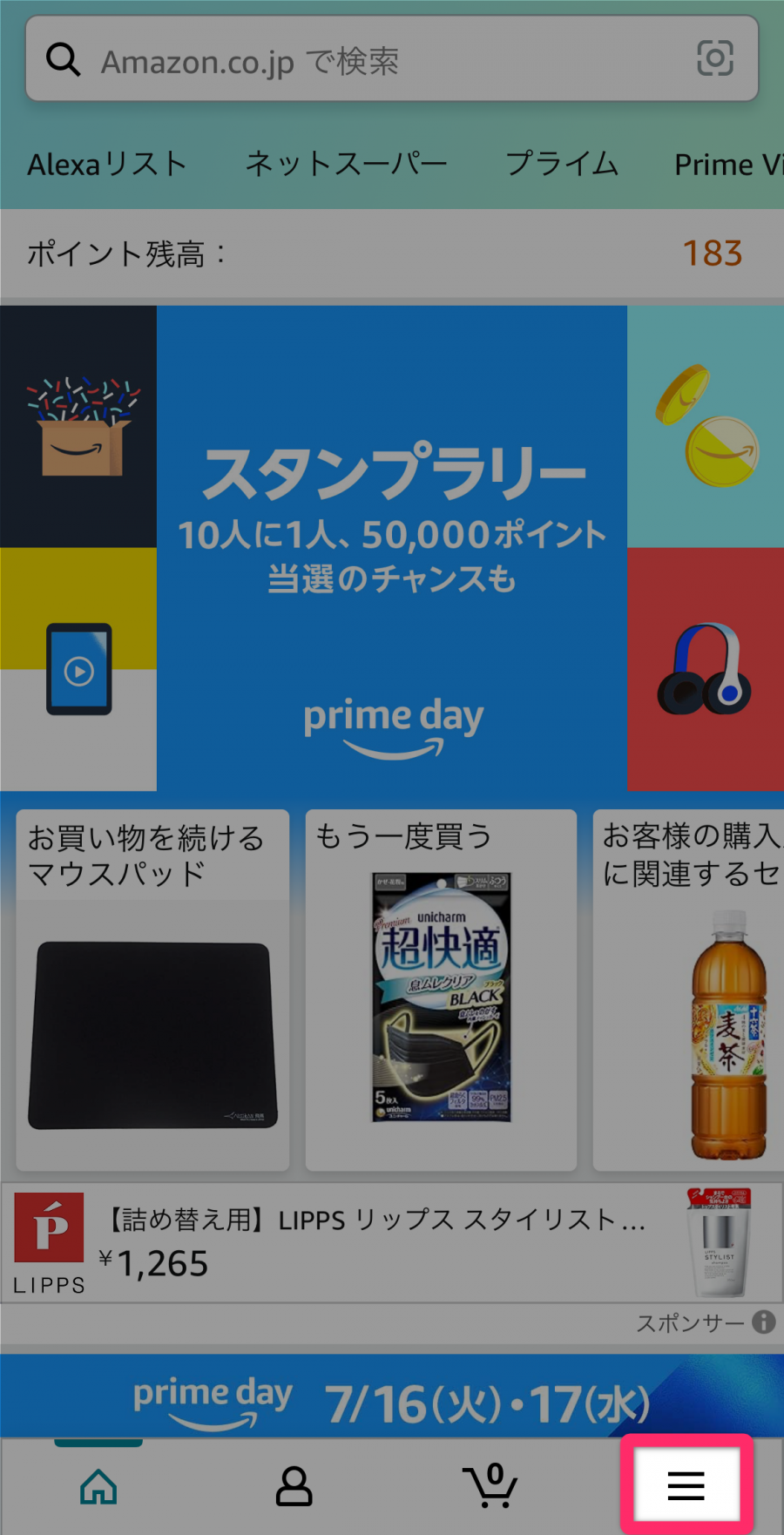Select the Alexaリスト tab
This screenshot has height=1535, width=784.
pos(106,164)
